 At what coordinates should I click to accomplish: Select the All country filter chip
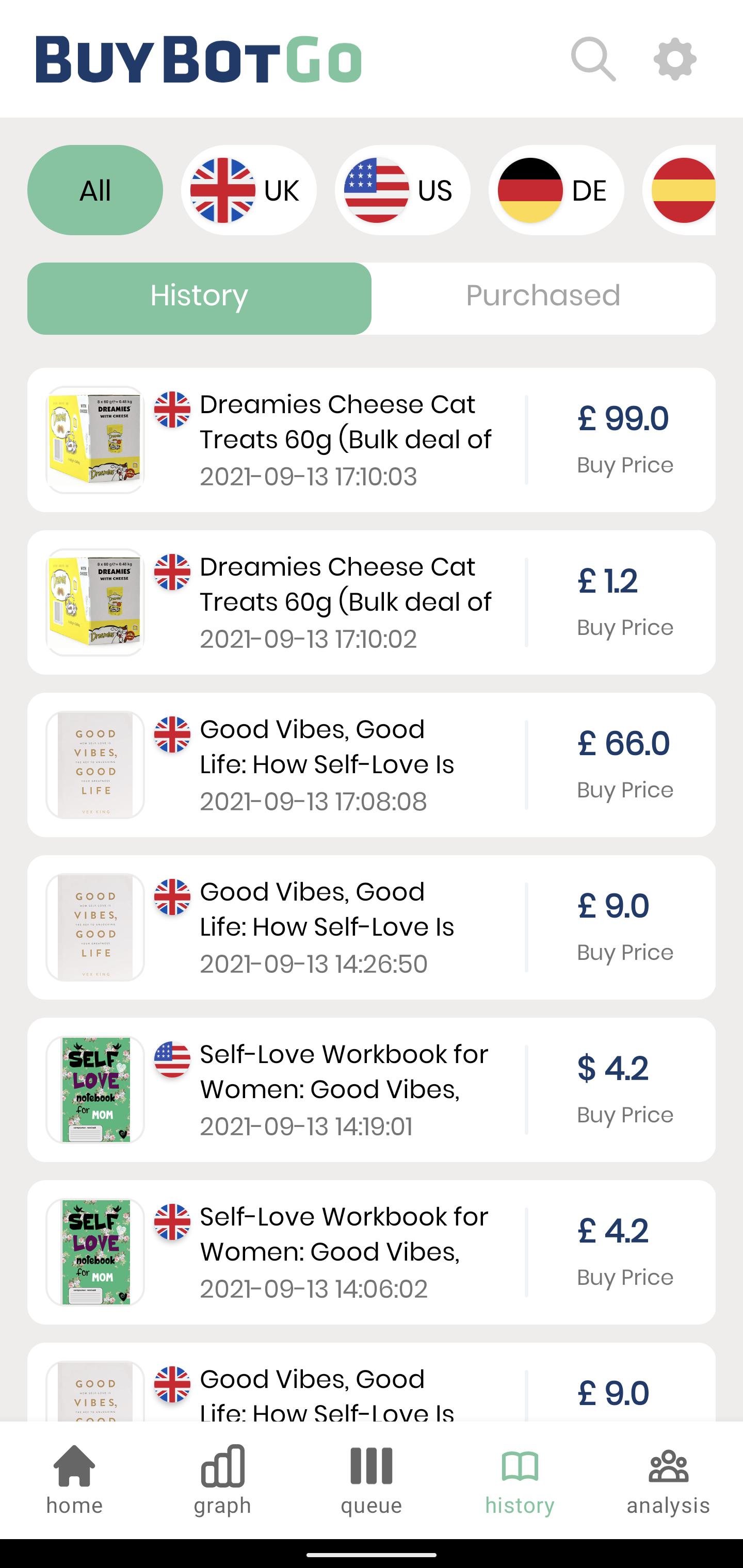tap(95, 190)
